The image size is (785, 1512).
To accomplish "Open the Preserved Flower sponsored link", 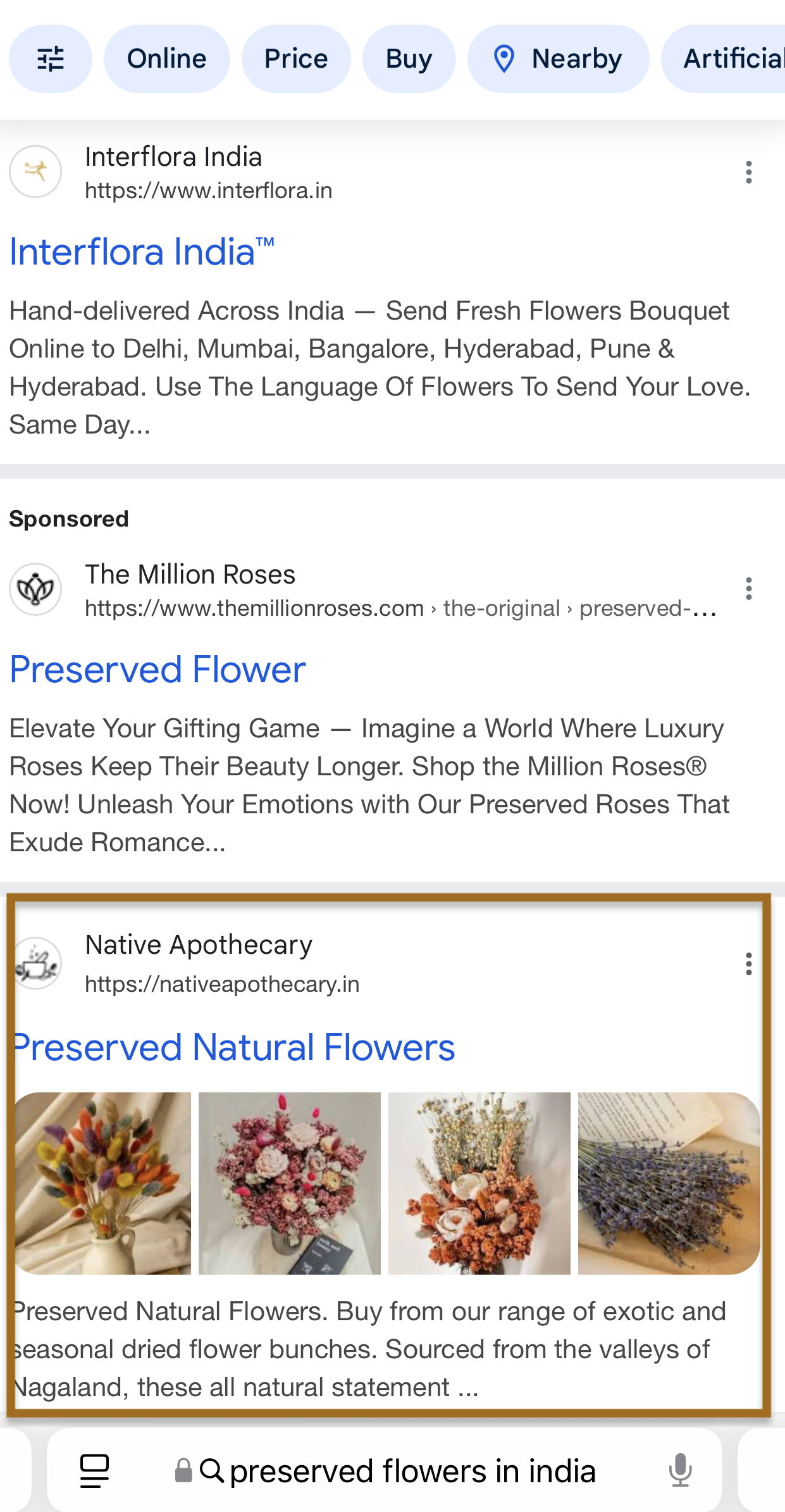I will [158, 670].
